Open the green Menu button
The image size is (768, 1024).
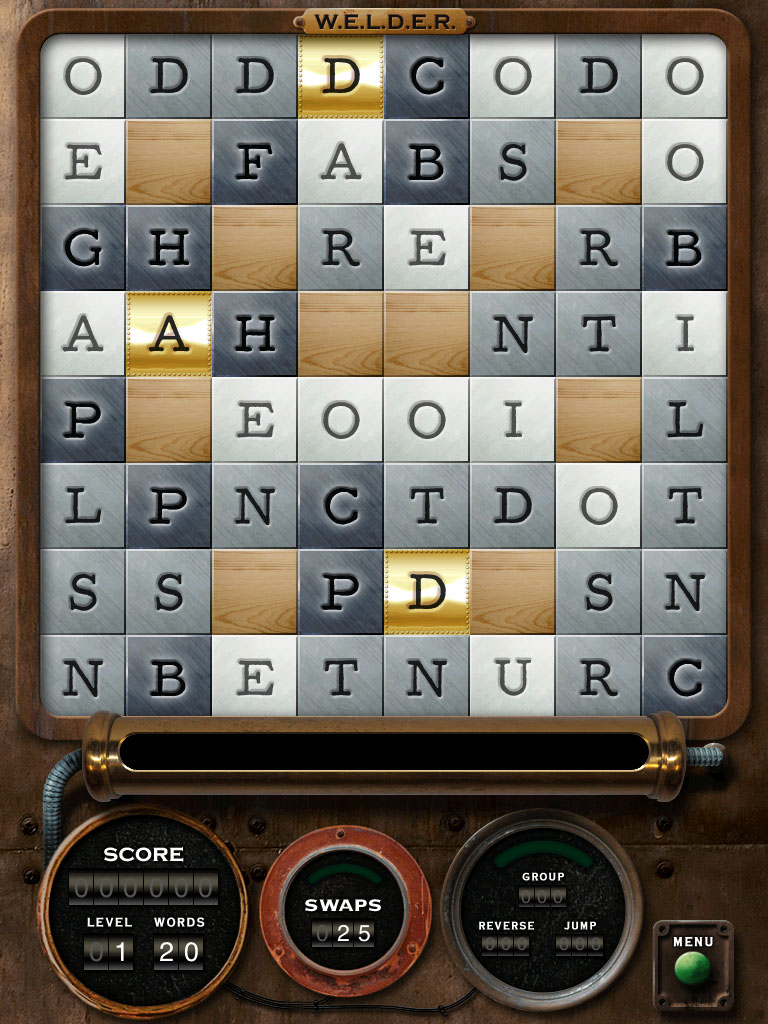pos(692,967)
